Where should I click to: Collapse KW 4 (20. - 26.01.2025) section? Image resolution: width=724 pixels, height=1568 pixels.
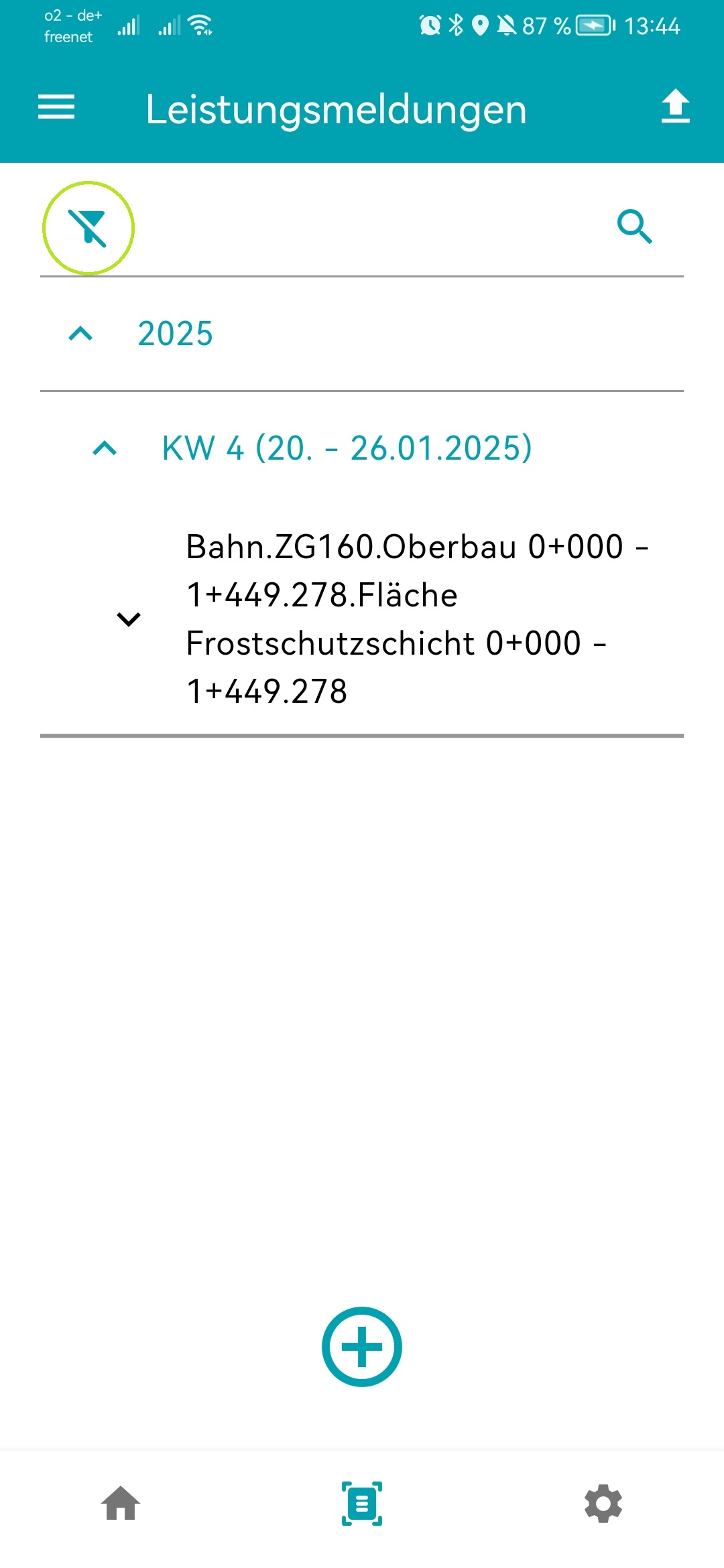coord(105,448)
